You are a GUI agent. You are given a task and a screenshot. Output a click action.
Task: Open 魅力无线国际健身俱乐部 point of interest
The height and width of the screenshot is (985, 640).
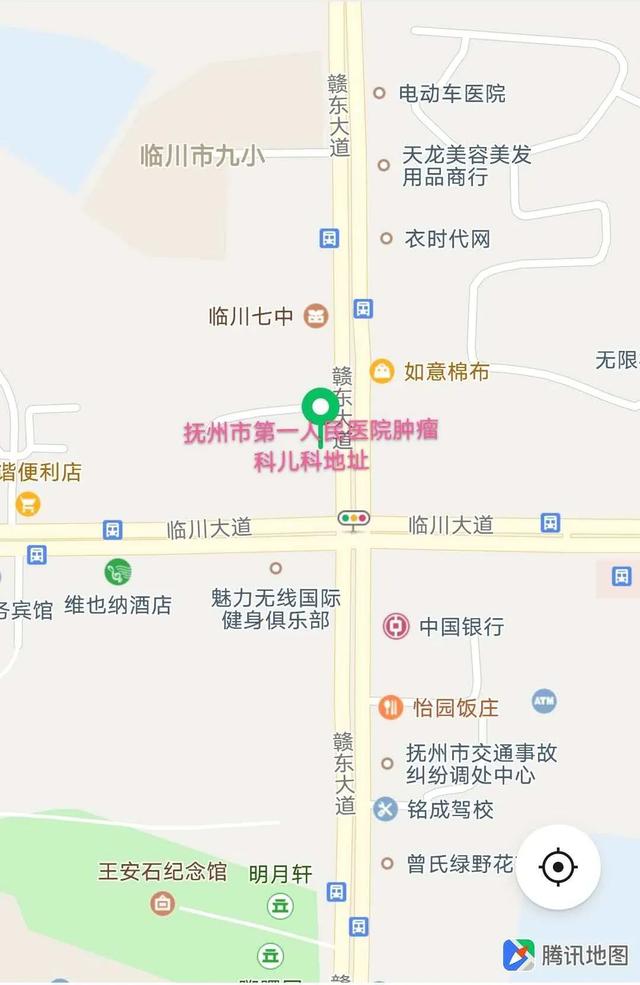click(x=276, y=569)
